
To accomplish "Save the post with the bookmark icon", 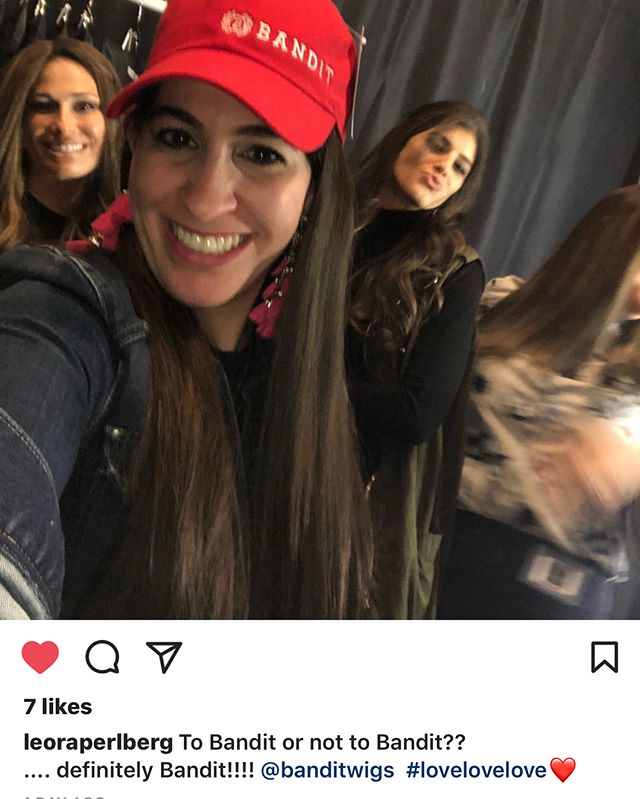I will [x=604, y=657].
